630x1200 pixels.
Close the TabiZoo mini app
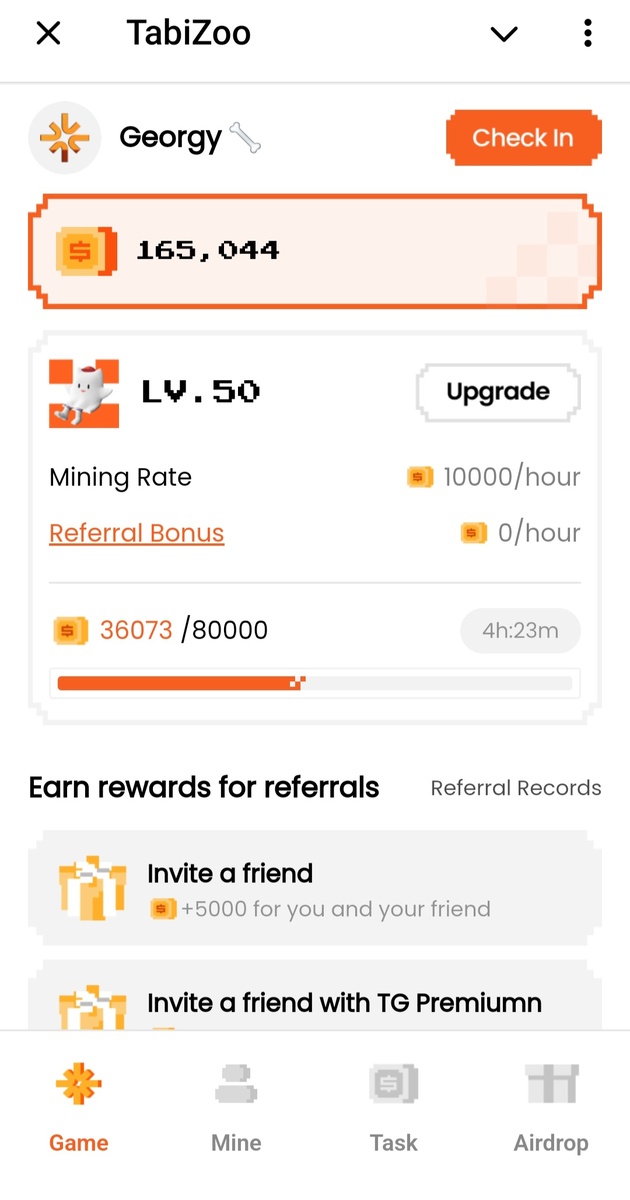coord(48,33)
